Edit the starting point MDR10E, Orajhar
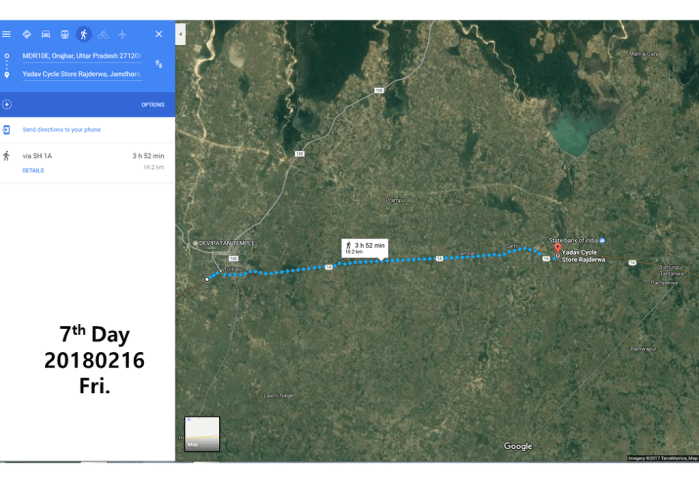 (82, 56)
